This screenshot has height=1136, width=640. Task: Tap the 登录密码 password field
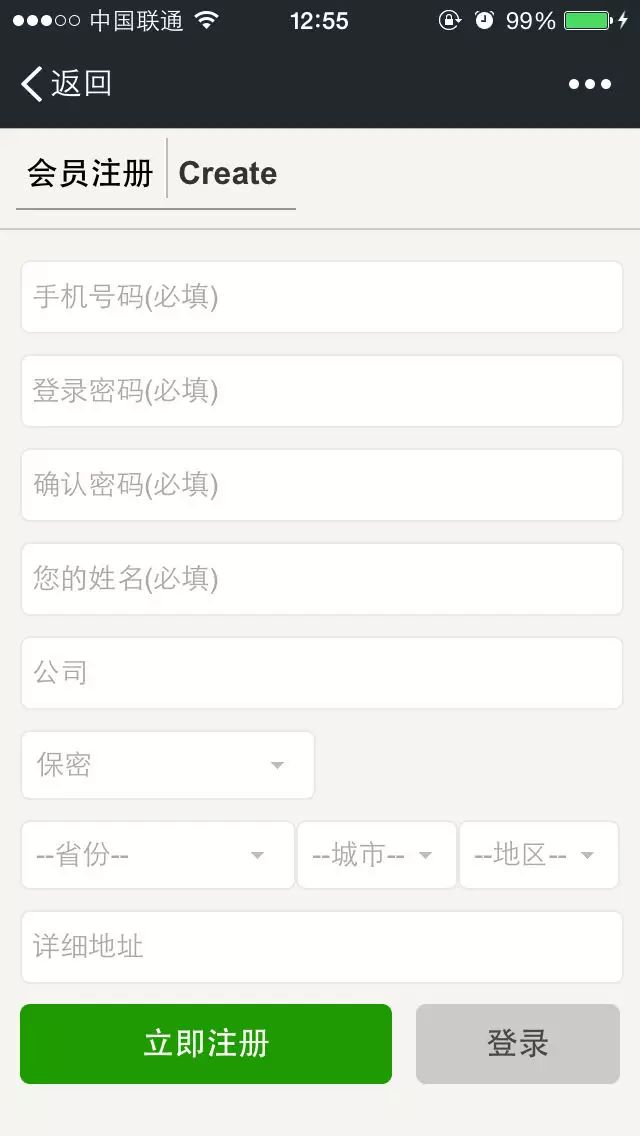(x=322, y=391)
